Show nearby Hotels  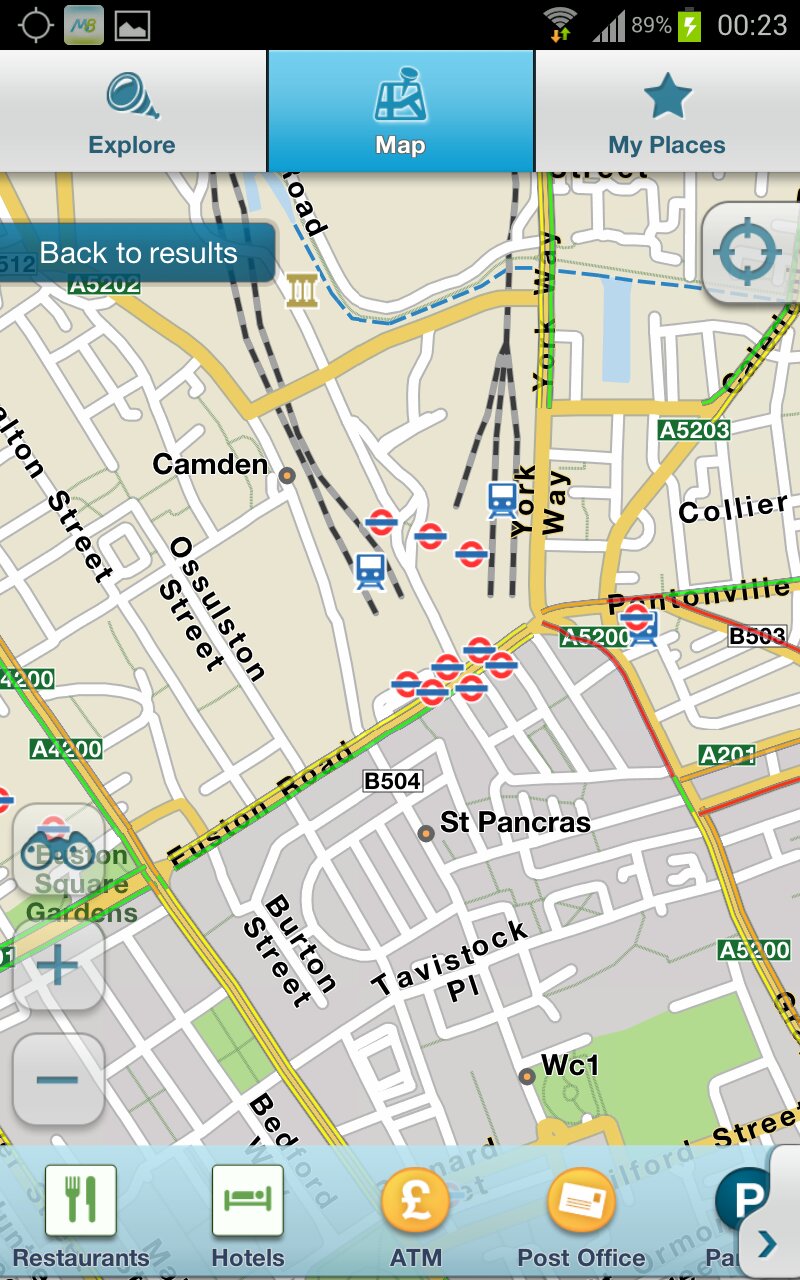coord(248,1217)
